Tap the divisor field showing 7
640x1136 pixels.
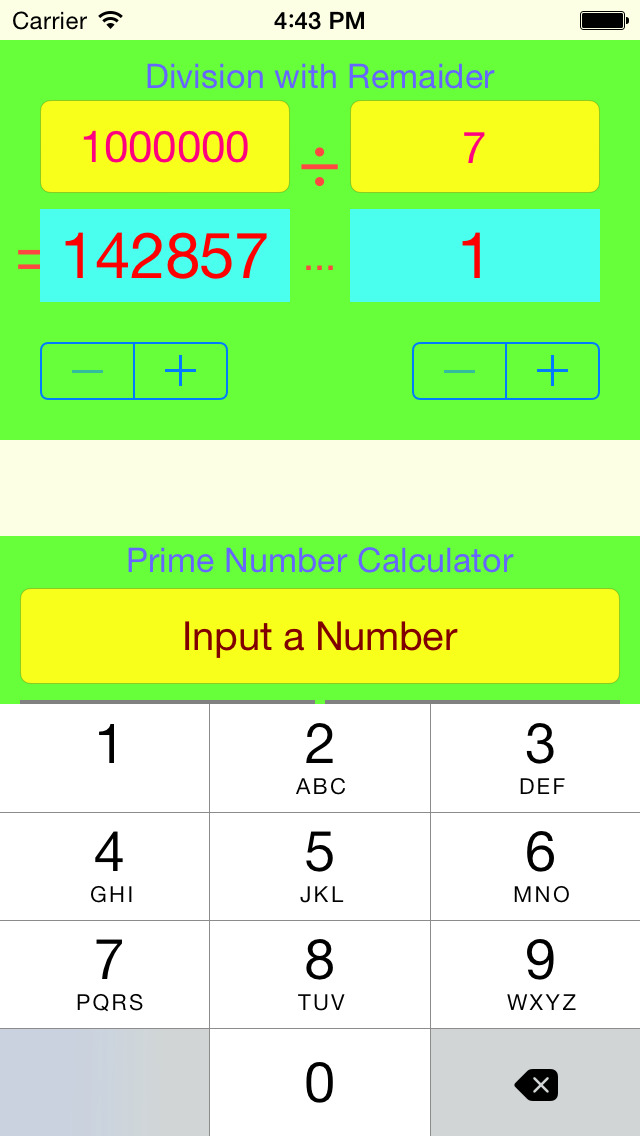tap(474, 147)
